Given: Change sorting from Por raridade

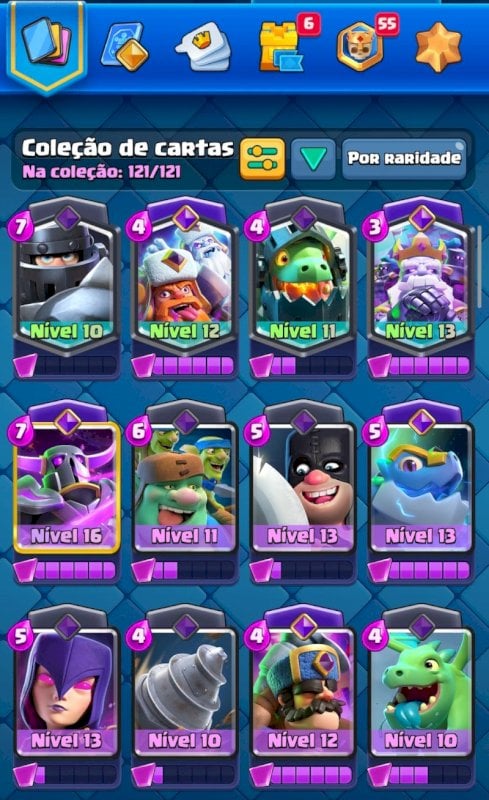Looking at the screenshot, I should click(x=404, y=159).
